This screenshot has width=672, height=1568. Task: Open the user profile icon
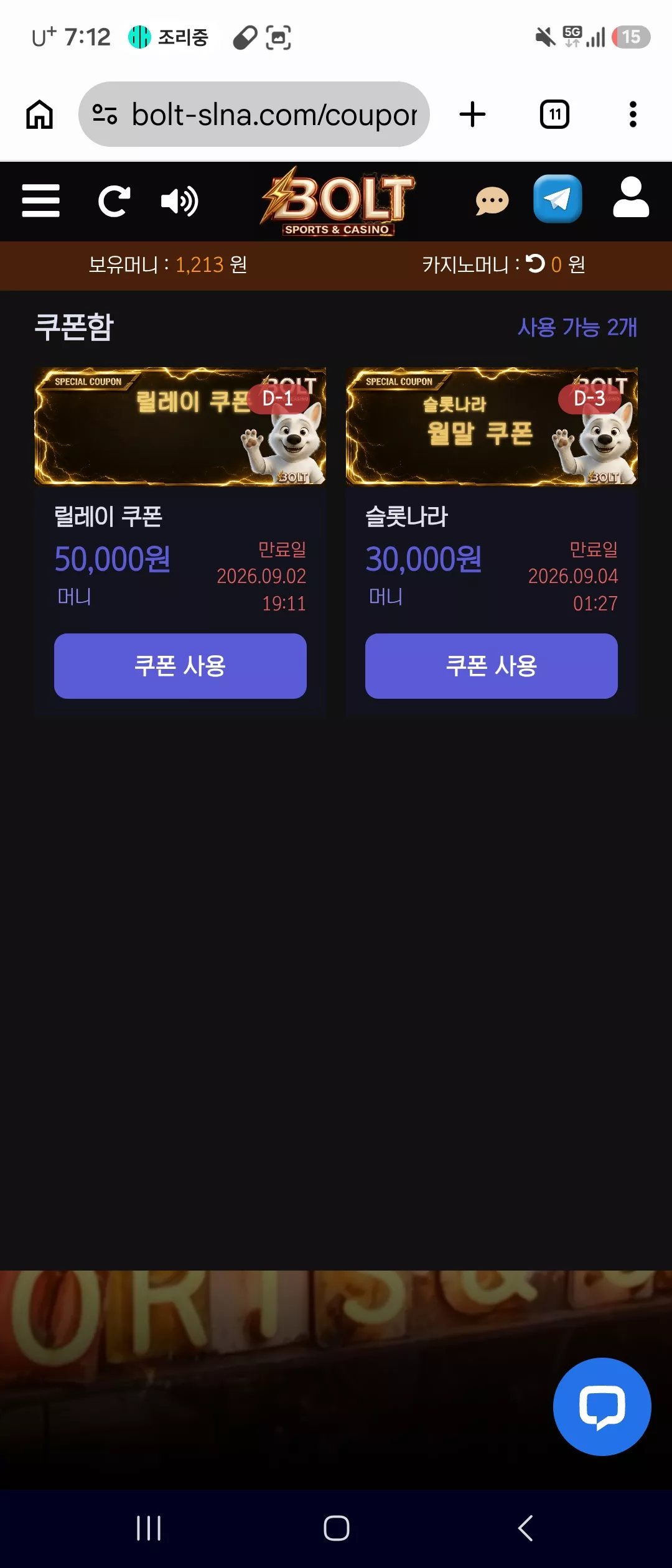coord(631,197)
